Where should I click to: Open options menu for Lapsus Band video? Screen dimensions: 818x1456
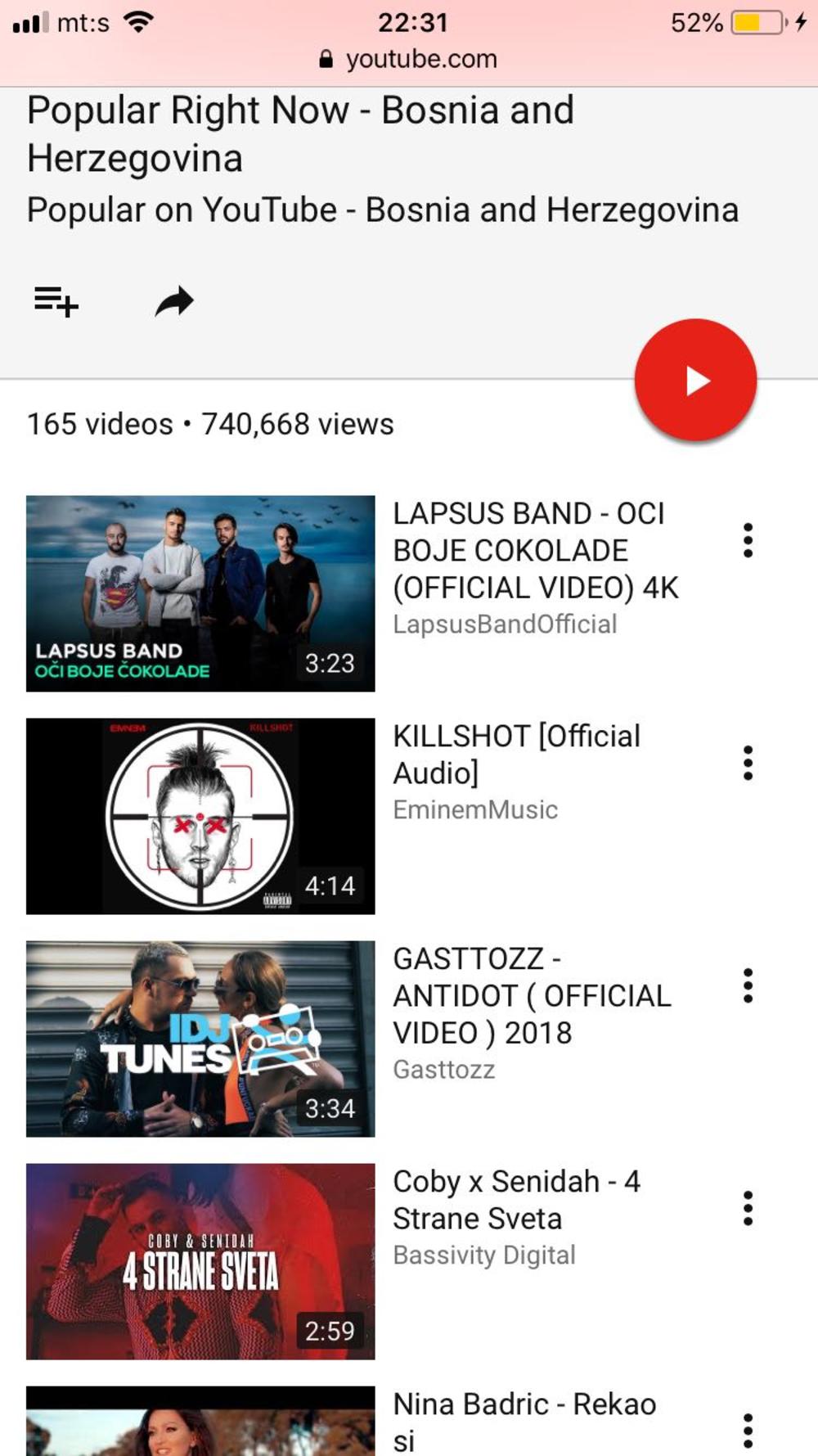pyautogui.click(x=748, y=541)
